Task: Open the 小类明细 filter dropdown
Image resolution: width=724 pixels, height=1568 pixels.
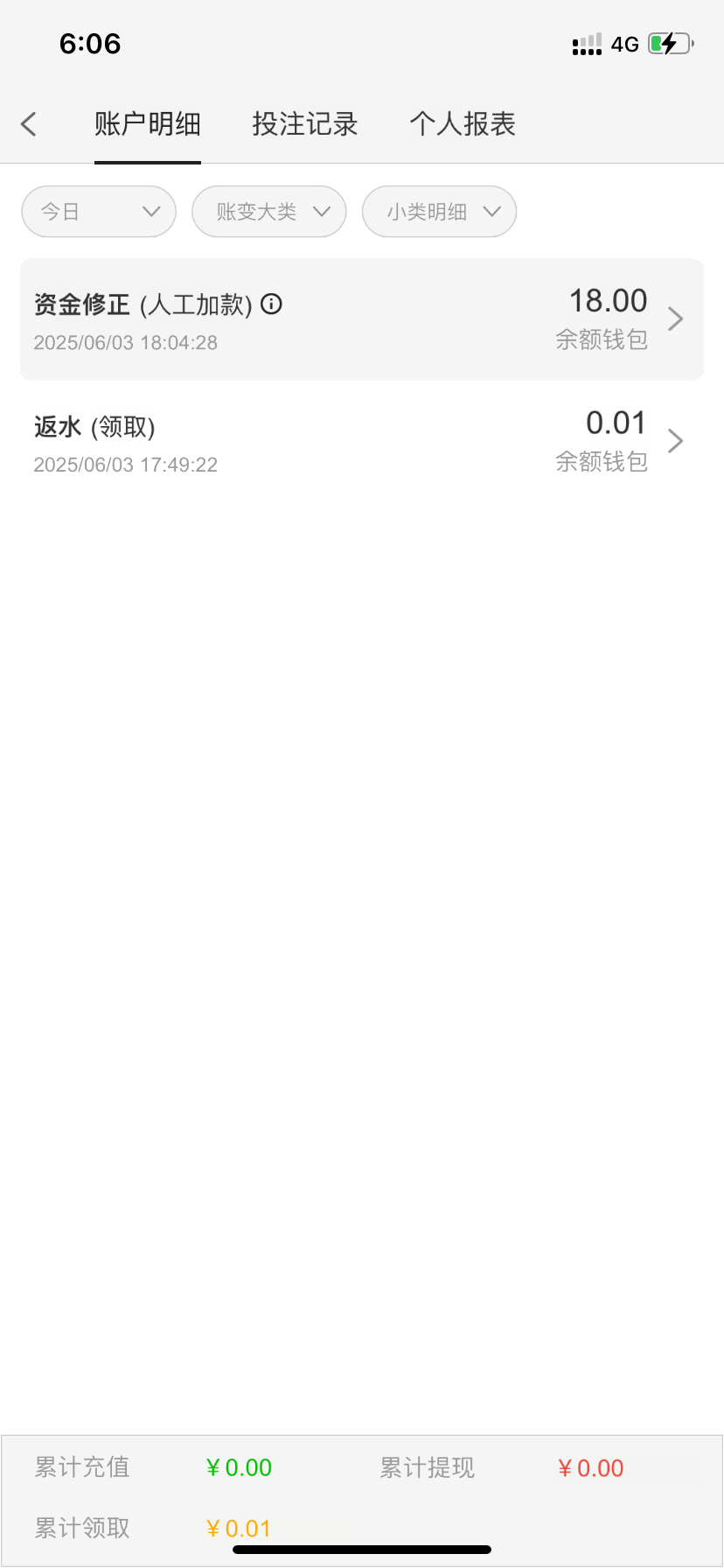Action: click(x=439, y=212)
